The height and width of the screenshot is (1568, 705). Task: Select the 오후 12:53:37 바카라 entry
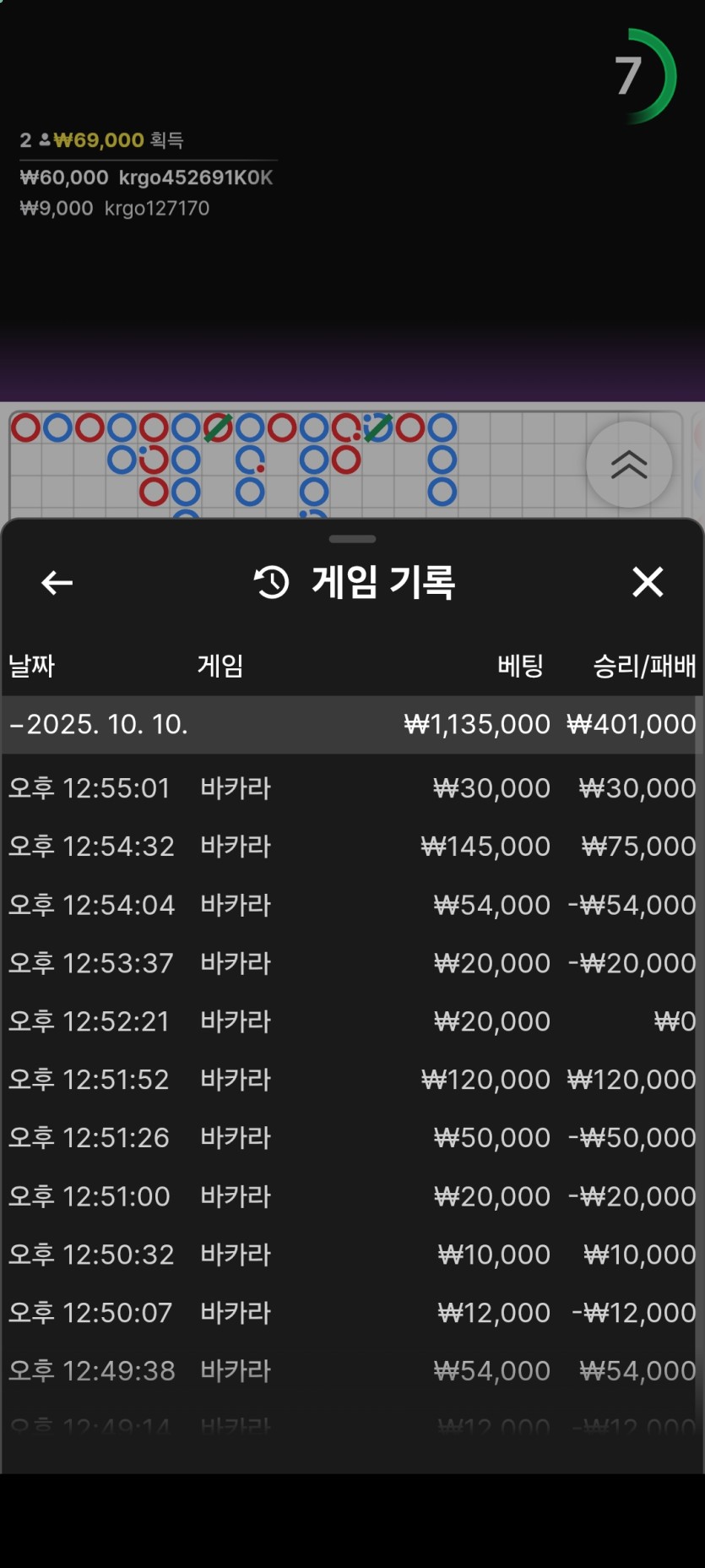351,963
